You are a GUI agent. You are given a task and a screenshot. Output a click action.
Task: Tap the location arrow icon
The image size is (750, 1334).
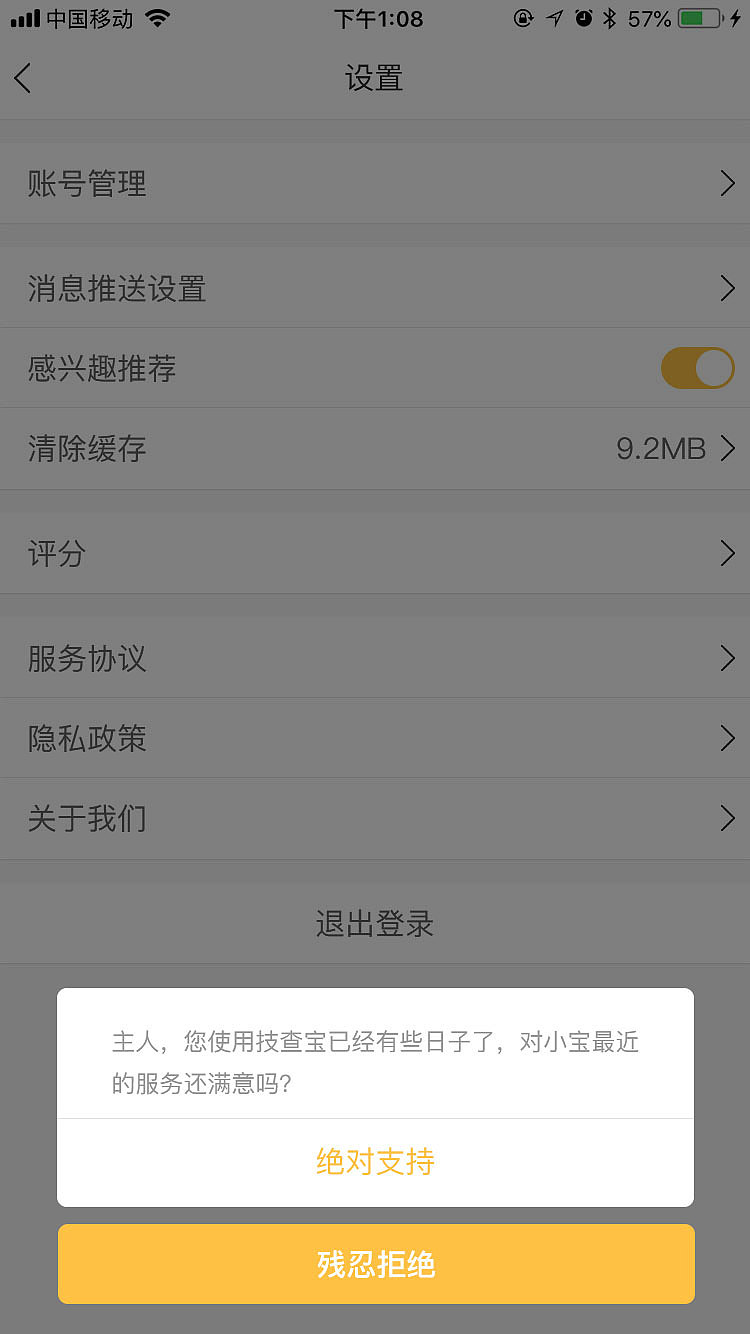554,17
